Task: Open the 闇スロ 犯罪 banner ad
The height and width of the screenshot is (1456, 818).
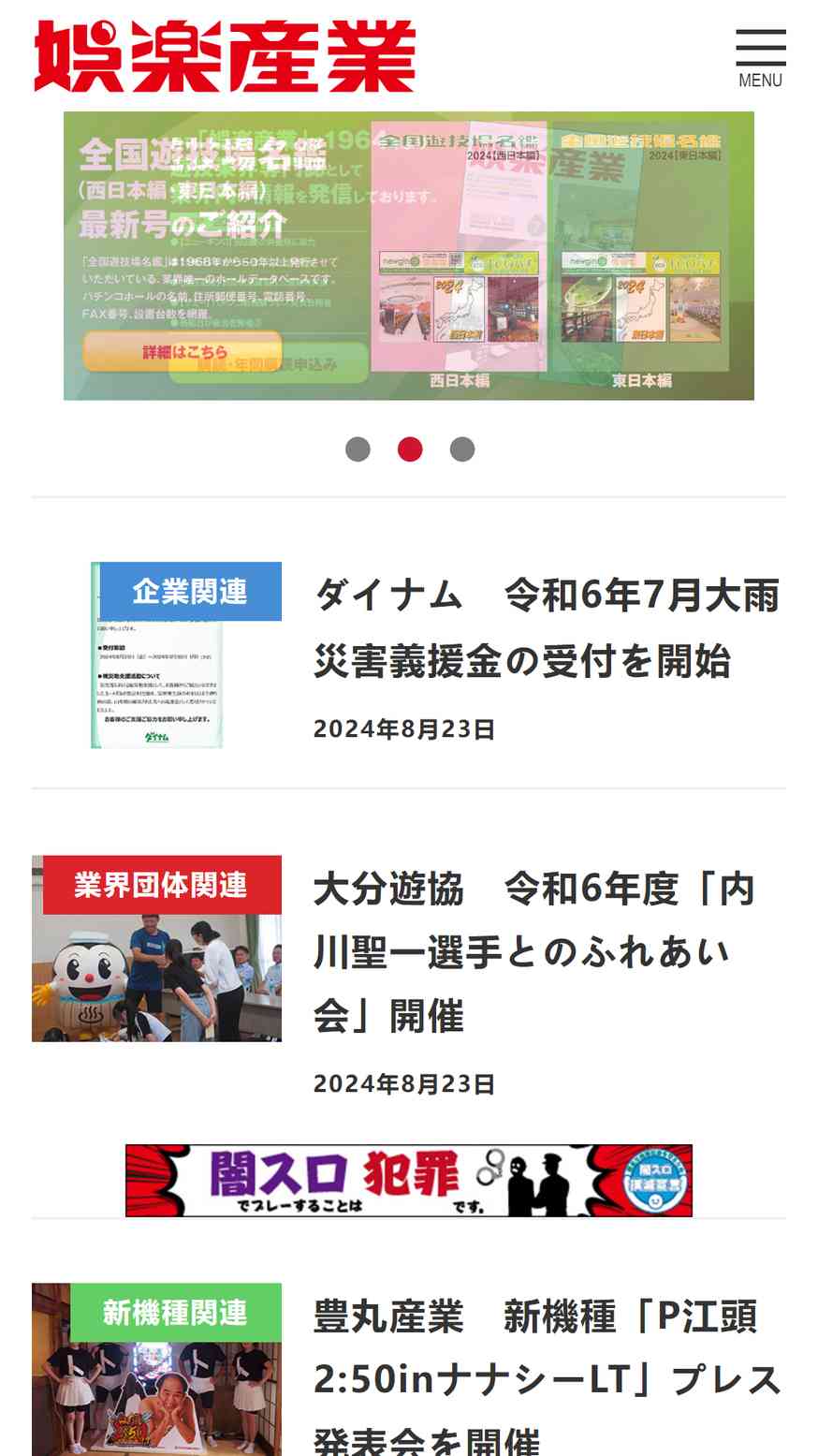Action: coord(409,1181)
